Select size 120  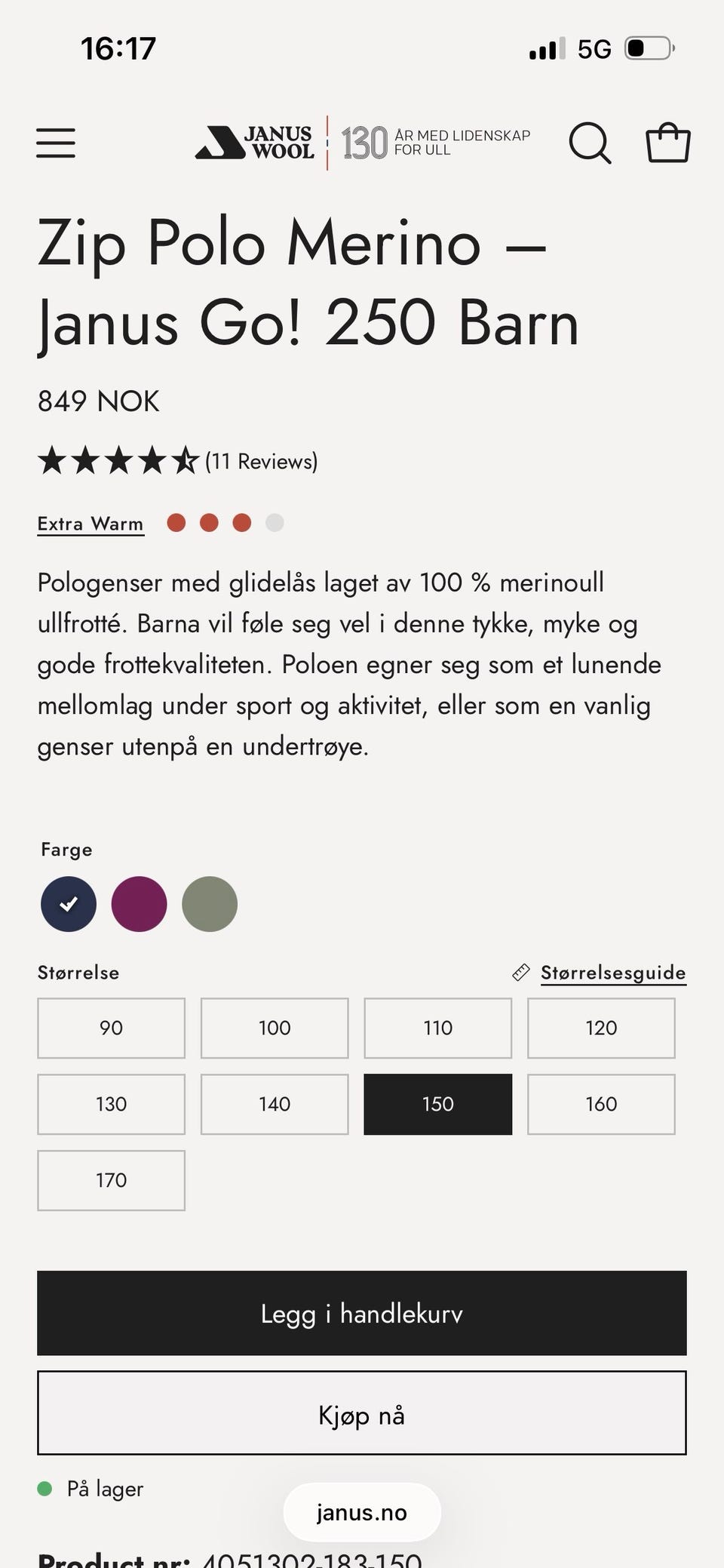(601, 1028)
